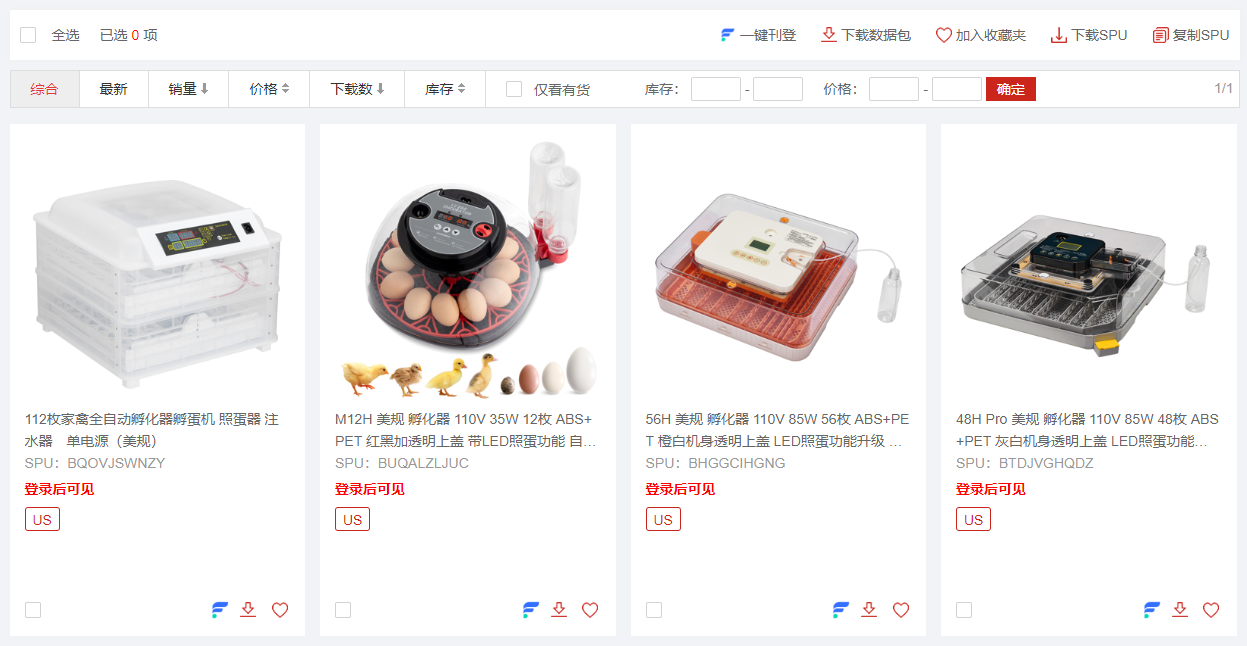Enable the 仅看有货 checkbox
The image size is (1247, 646).
pyautogui.click(x=514, y=89)
